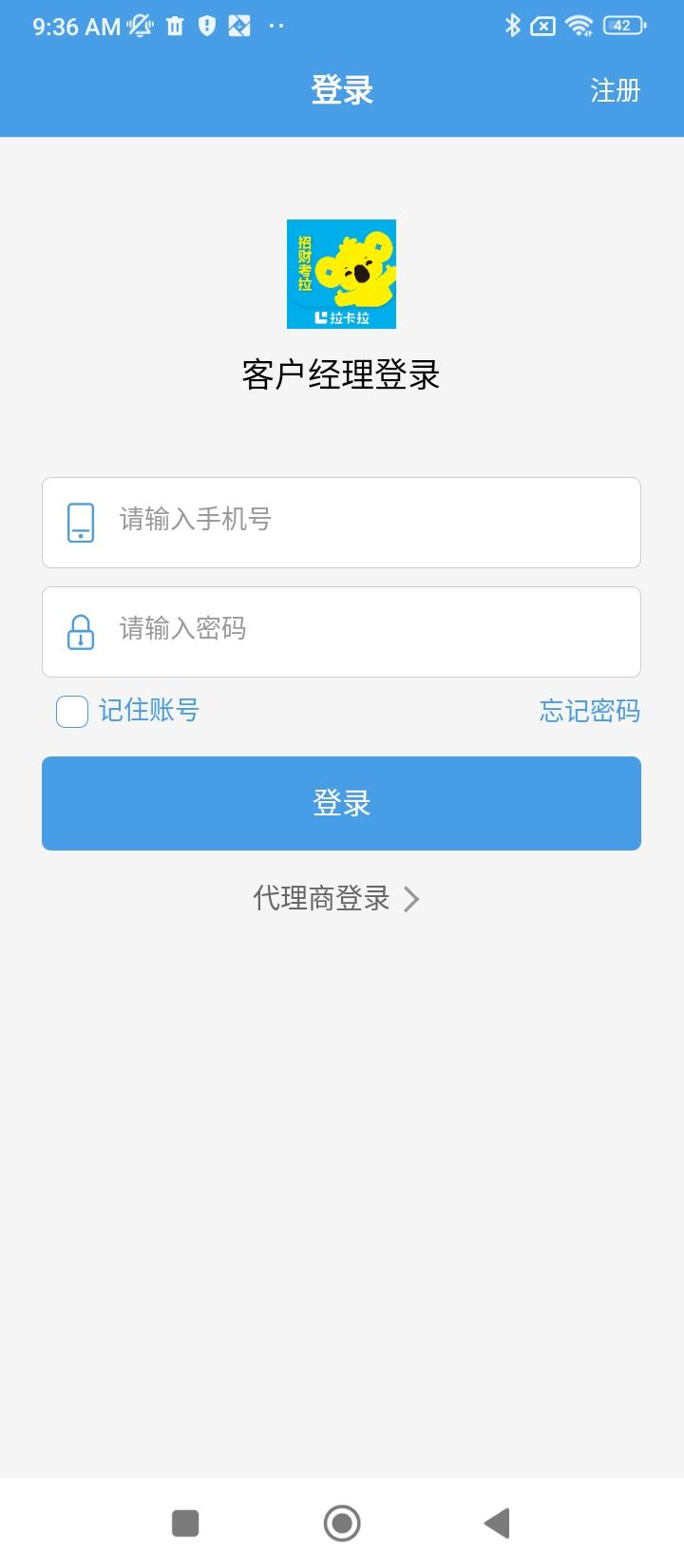Click the phone icon in mobile number field

81,521
